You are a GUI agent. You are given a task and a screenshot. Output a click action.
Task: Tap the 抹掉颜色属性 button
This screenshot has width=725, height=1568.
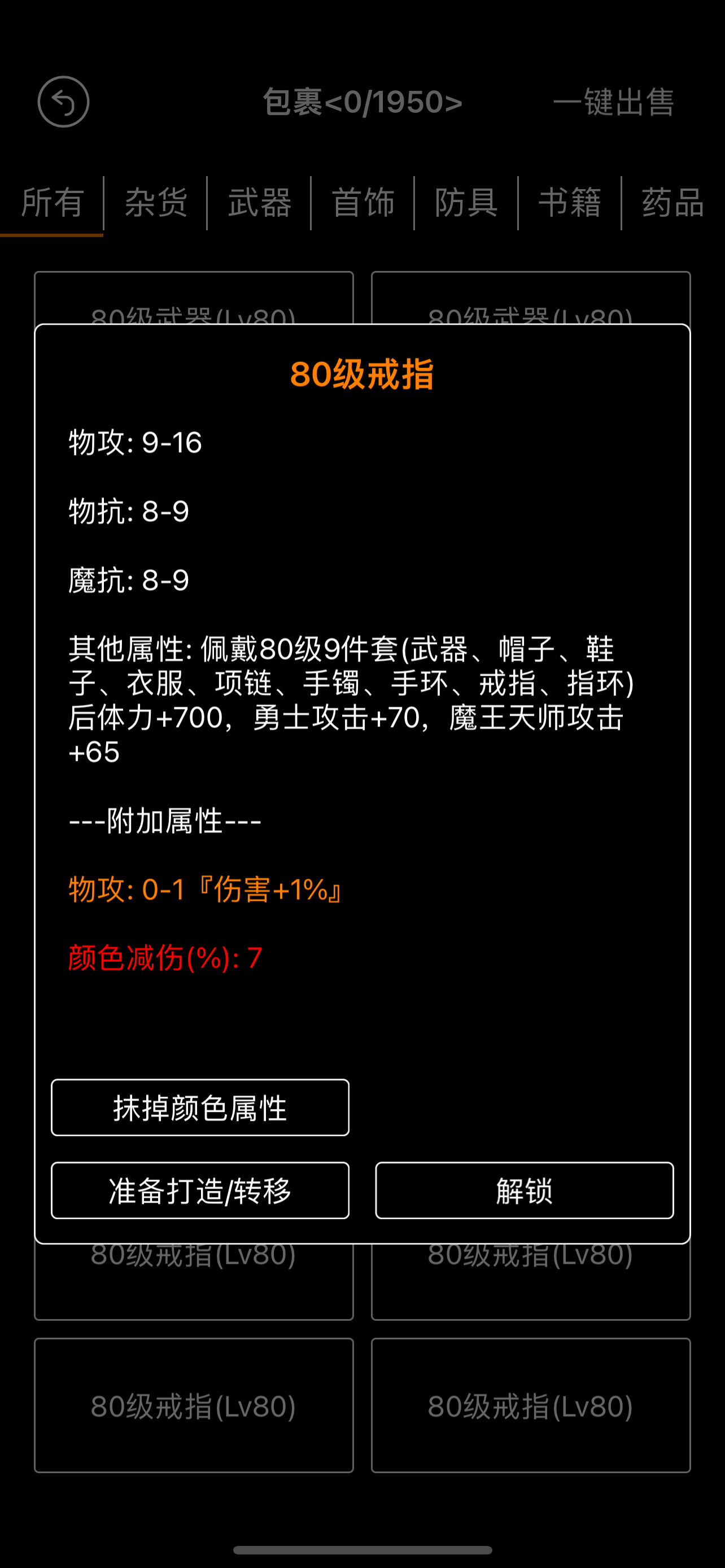[200, 1108]
